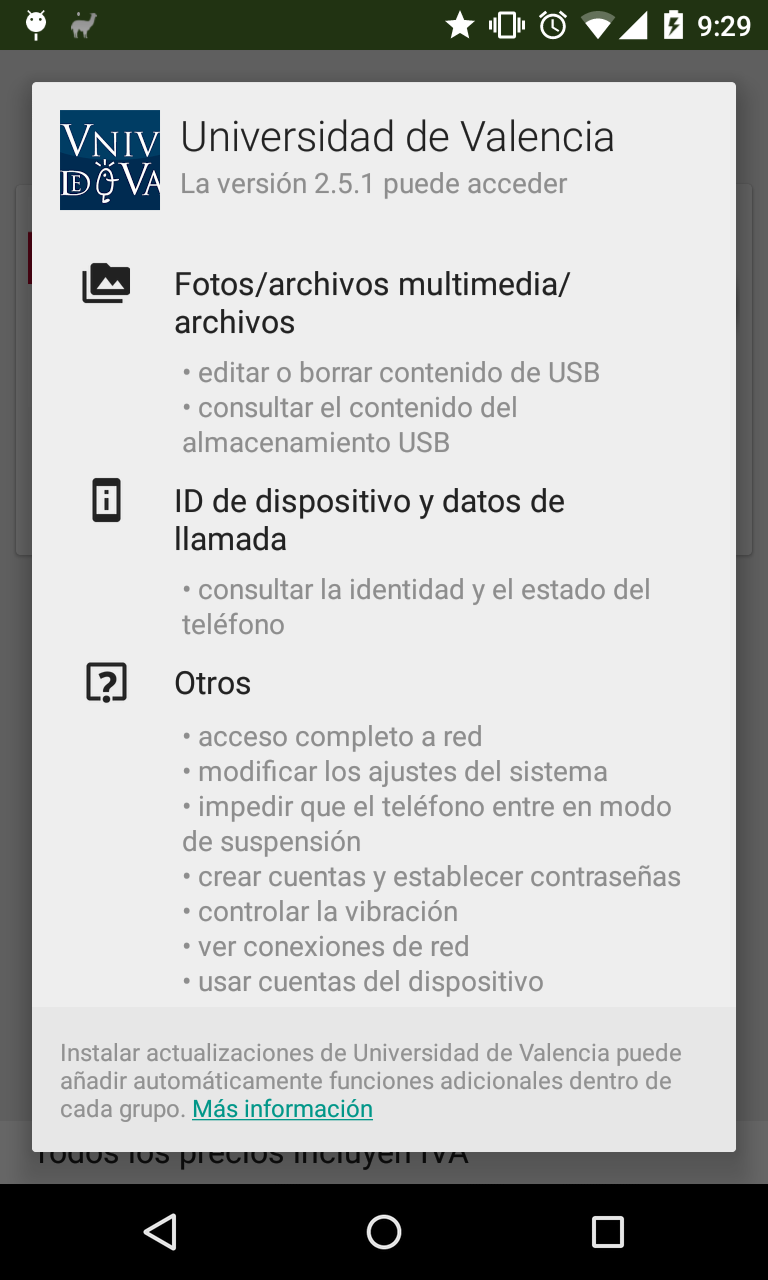Go to the home screen
This screenshot has width=768, height=1280.
pos(384,1232)
